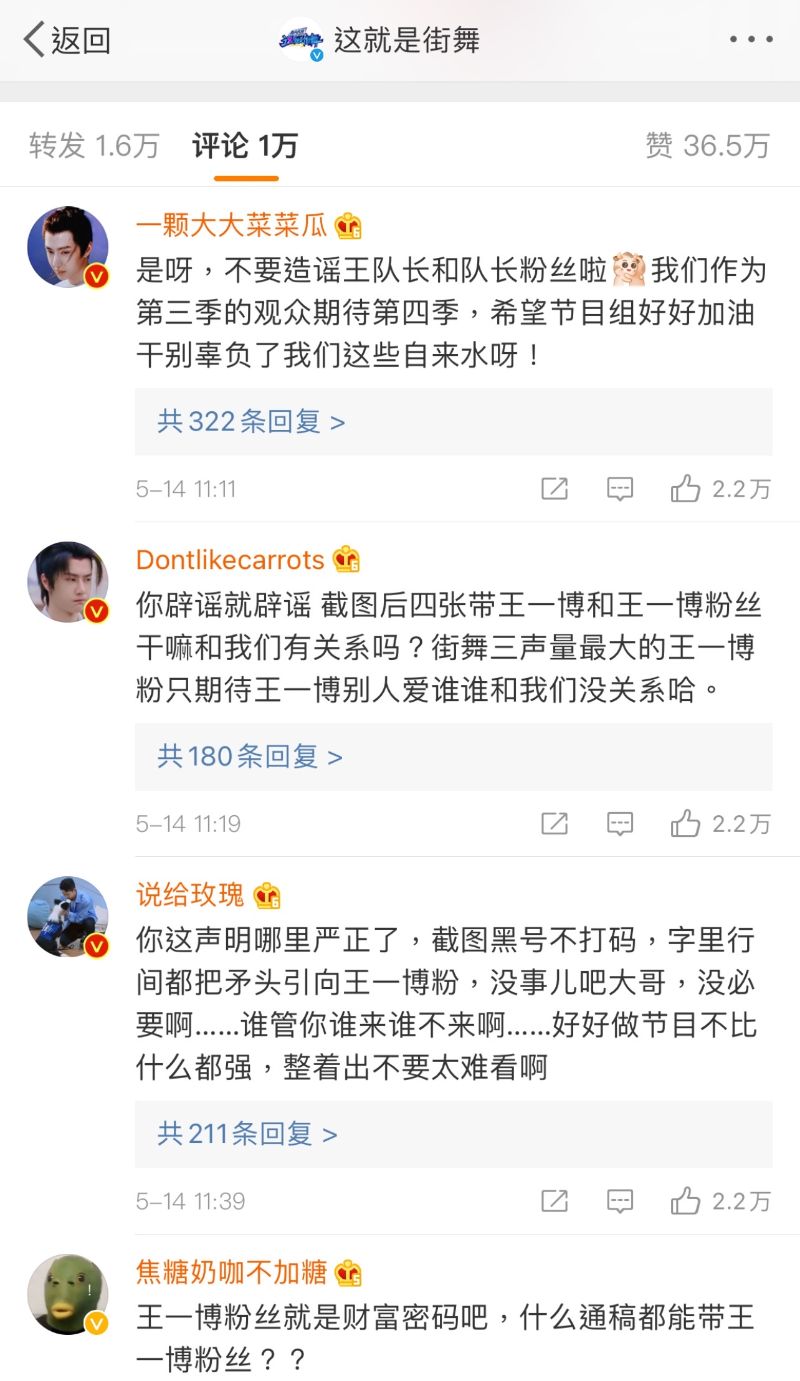Expand the 共180条回复 replies

(x=250, y=757)
